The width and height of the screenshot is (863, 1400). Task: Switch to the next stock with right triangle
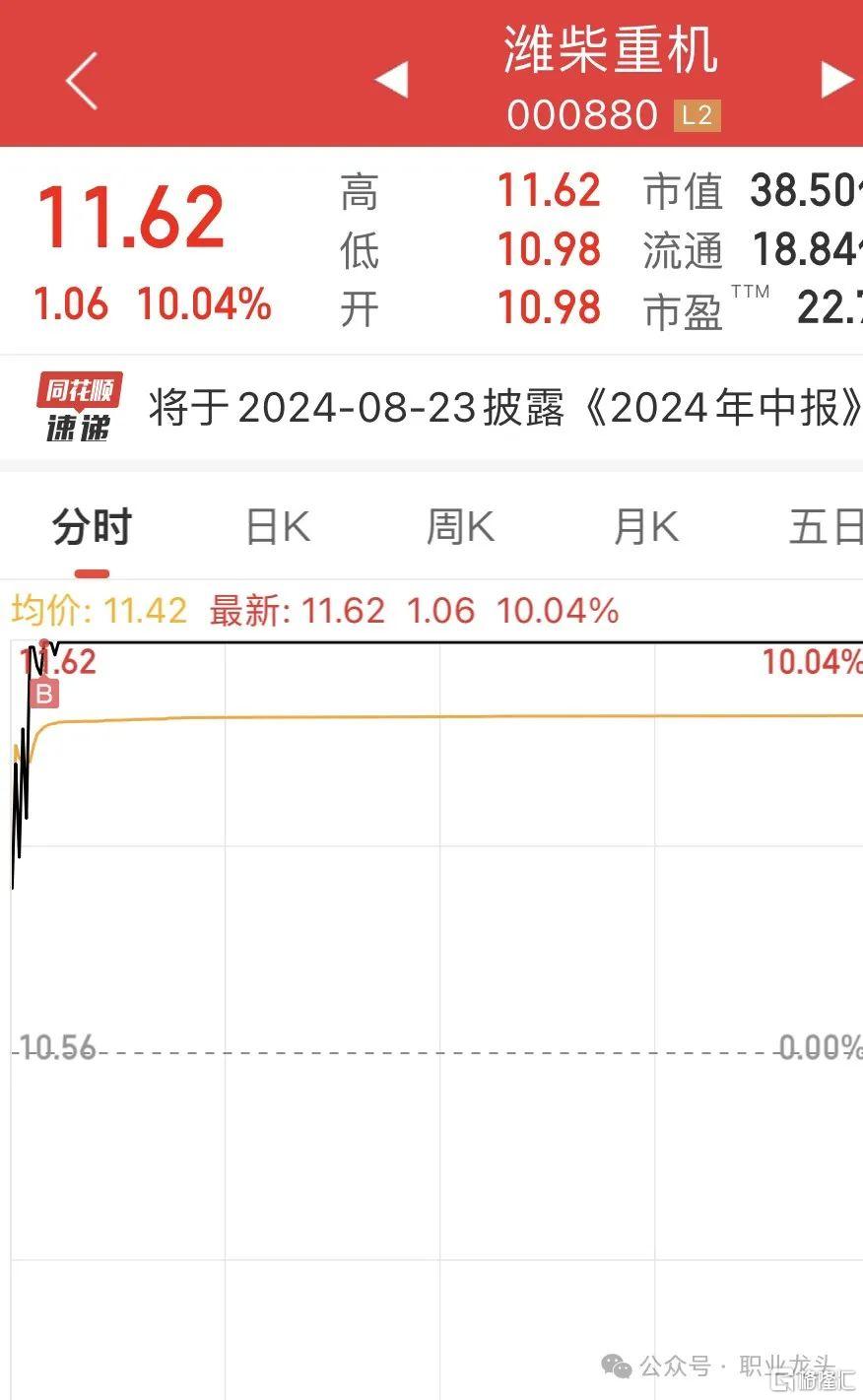click(x=837, y=80)
